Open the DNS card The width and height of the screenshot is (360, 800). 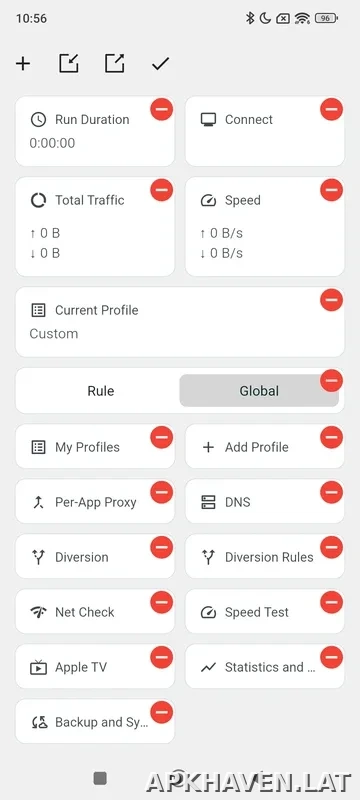point(265,502)
